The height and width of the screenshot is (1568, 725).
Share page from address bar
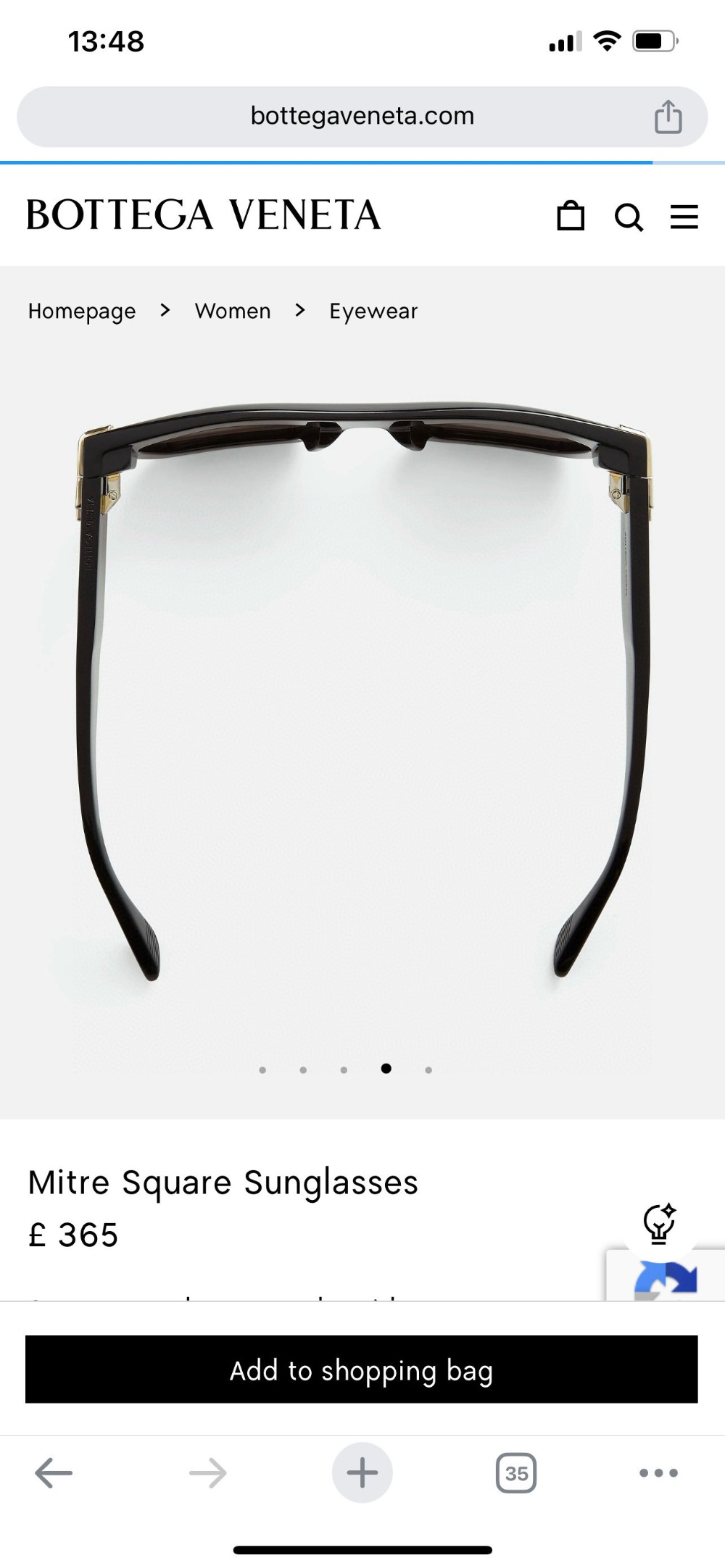point(668,117)
